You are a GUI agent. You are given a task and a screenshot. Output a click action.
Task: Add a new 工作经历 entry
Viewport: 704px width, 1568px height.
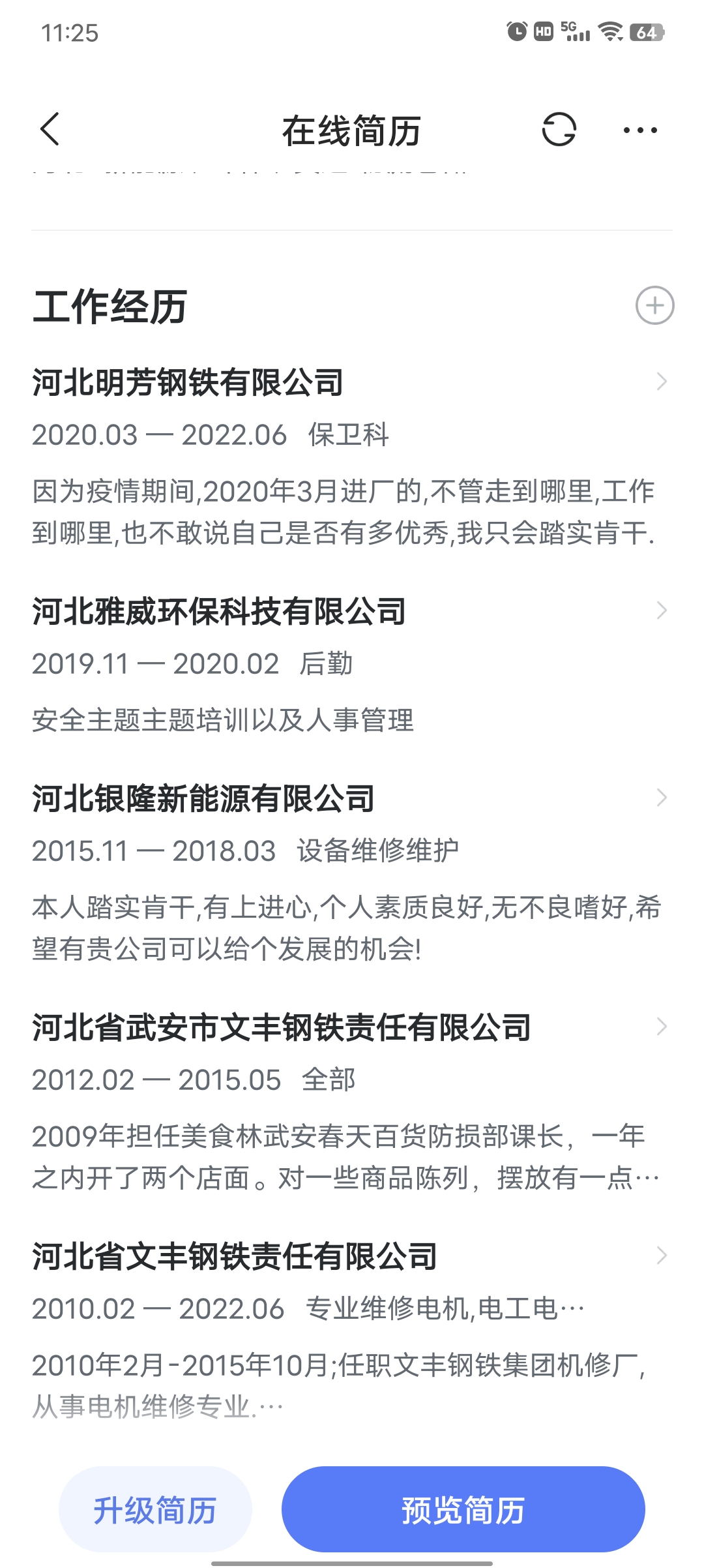coord(654,305)
